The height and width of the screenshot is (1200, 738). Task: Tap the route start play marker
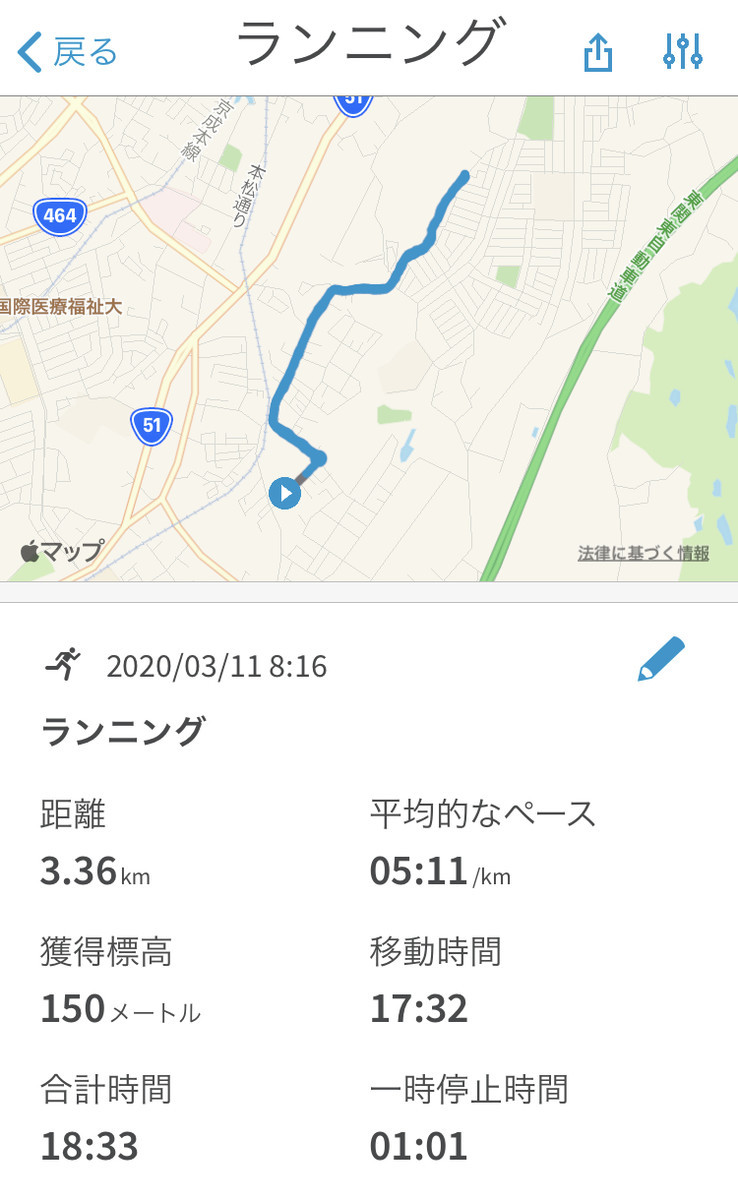point(285,492)
